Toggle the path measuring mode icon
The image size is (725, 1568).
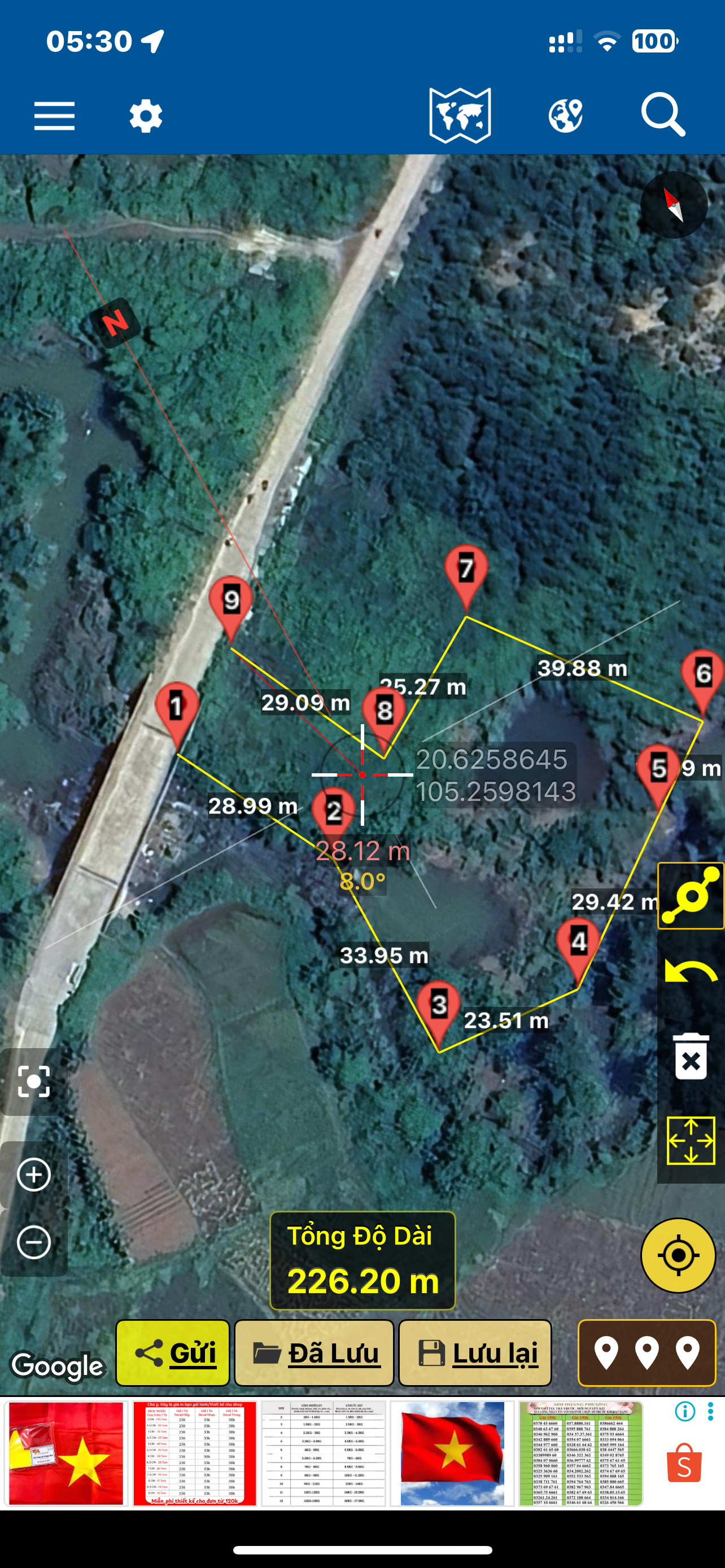pyautogui.click(x=691, y=895)
